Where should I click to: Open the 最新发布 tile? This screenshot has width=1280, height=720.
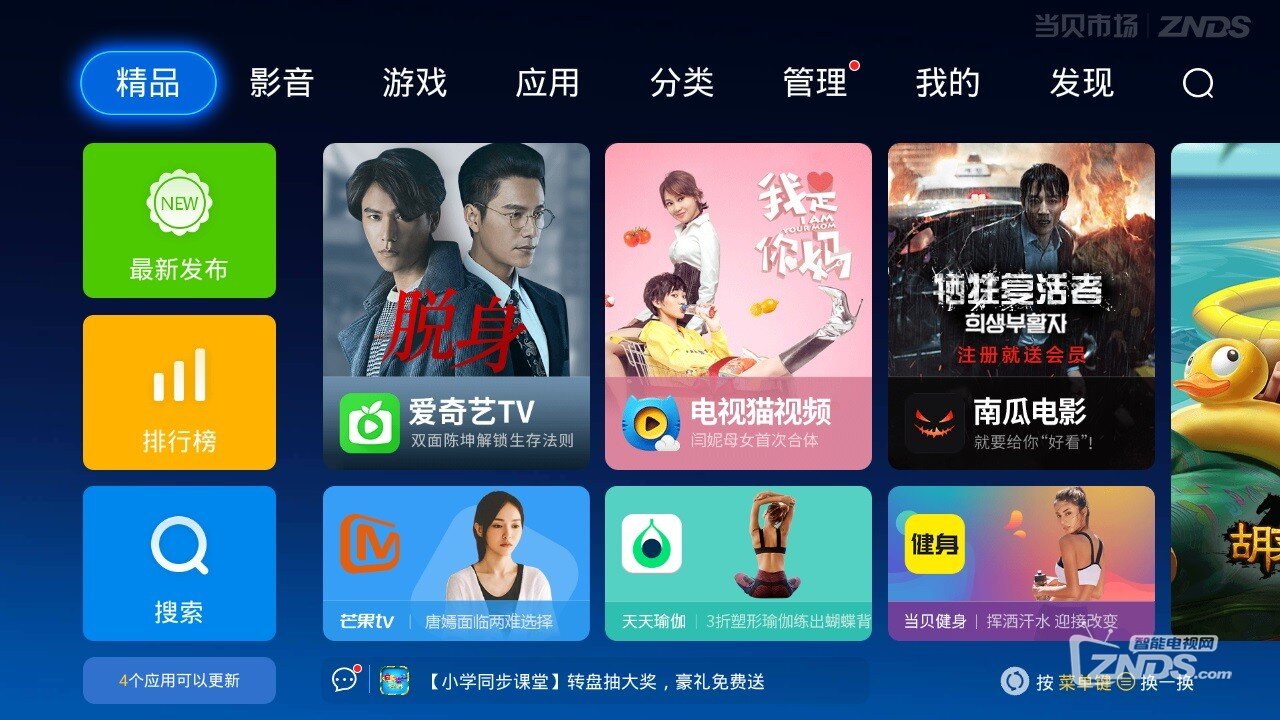tap(179, 221)
